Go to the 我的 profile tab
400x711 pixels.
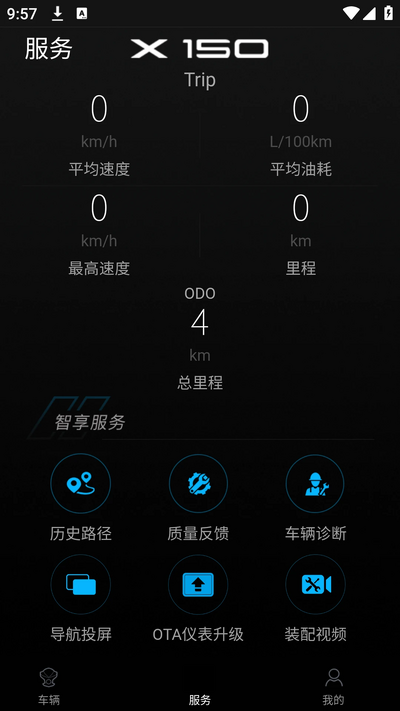[x=333, y=687]
